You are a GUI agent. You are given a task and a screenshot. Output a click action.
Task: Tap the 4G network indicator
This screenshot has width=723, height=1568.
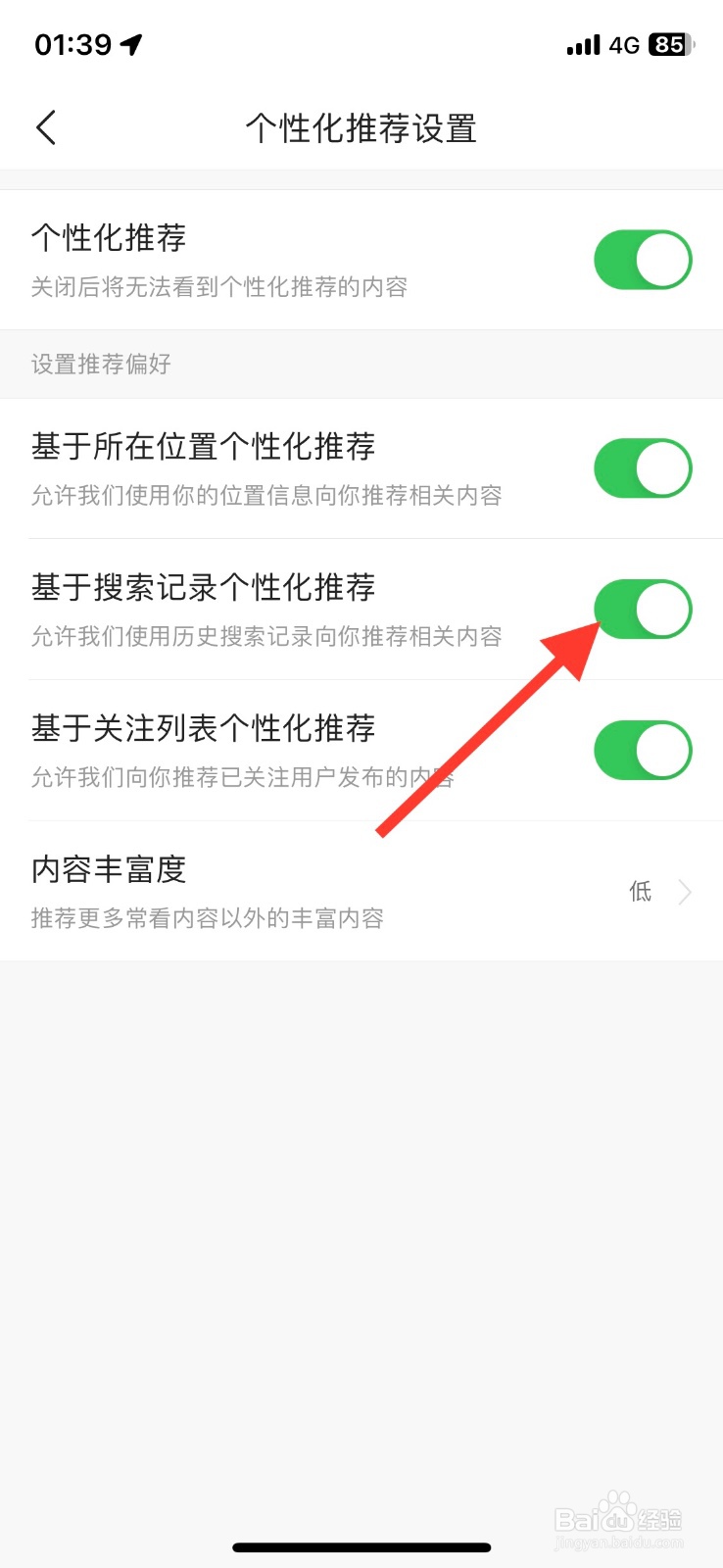624,44
